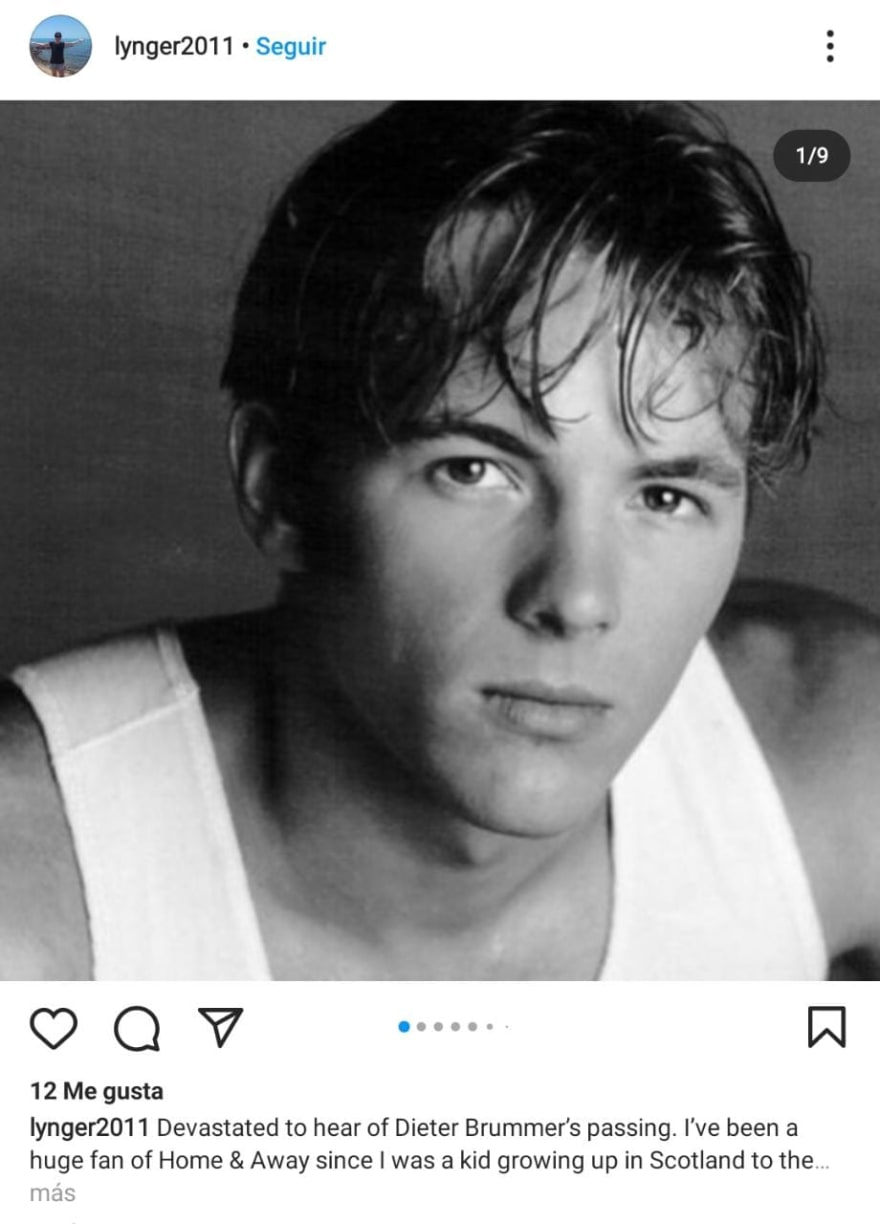View who liked via 12 Me gusta
Viewport: 880px width, 1224px height.
coord(96,1091)
